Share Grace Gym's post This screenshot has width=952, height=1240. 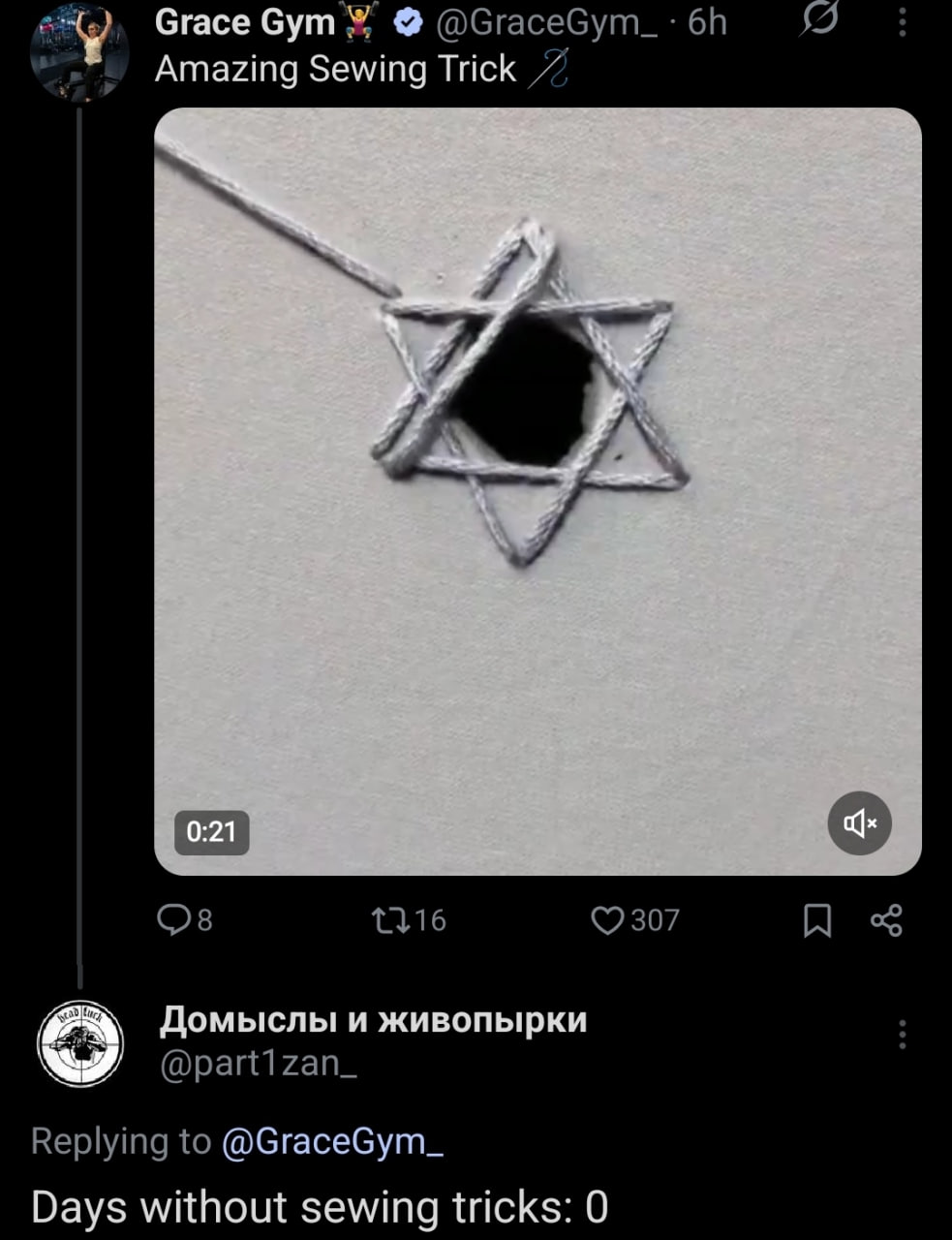(x=886, y=919)
